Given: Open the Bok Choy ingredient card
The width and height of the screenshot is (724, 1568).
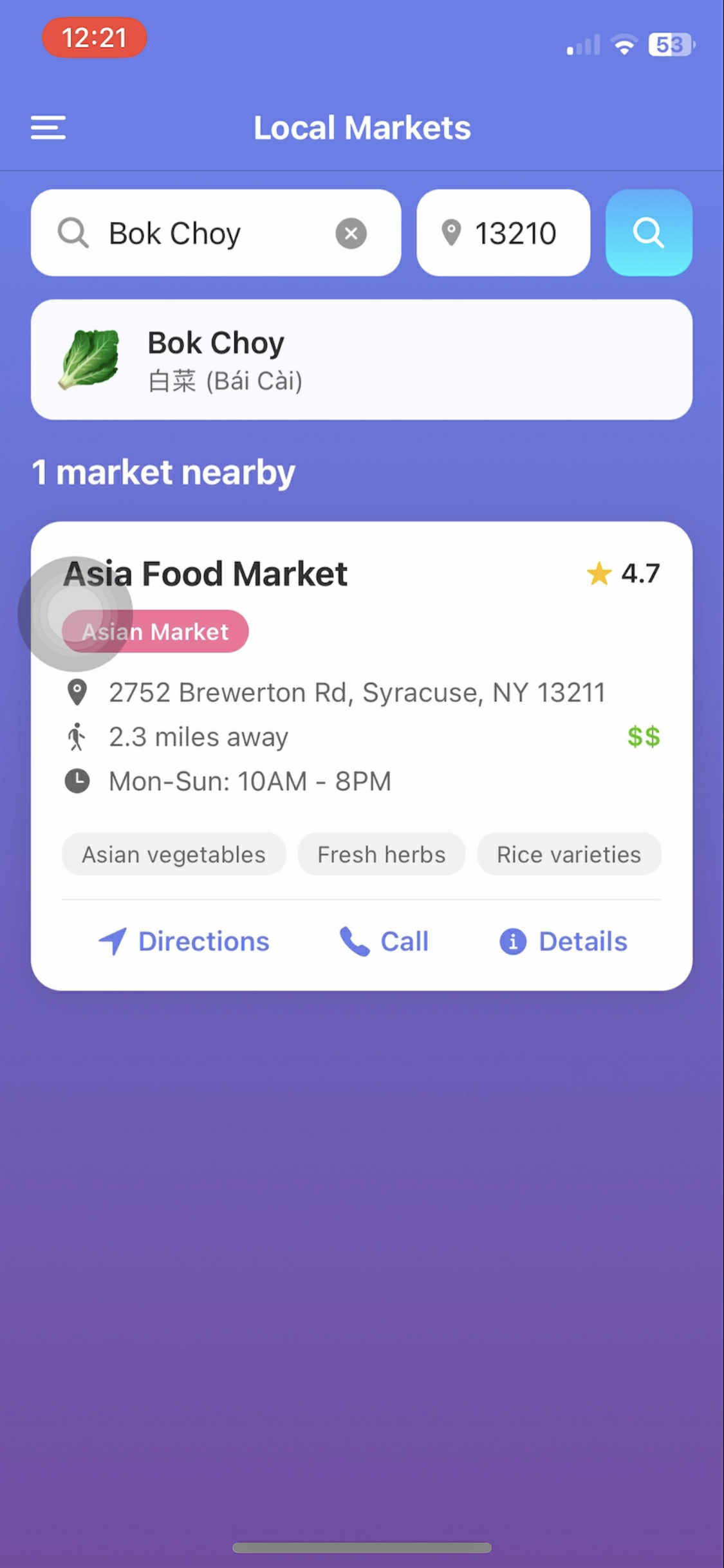Looking at the screenshot, I should [361, 360].
